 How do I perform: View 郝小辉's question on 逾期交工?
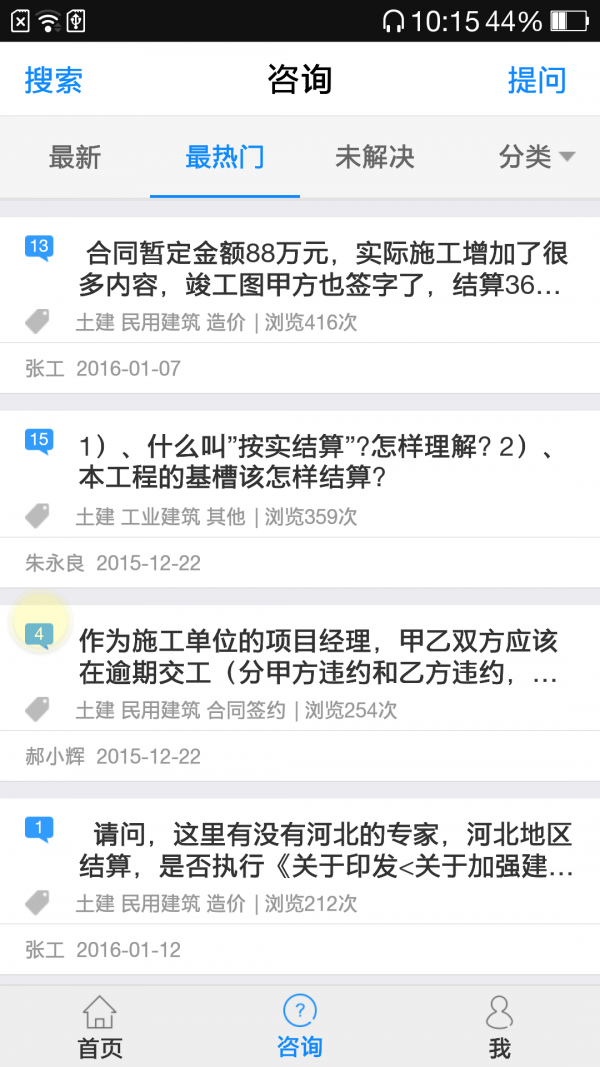[x=320, y=656]
